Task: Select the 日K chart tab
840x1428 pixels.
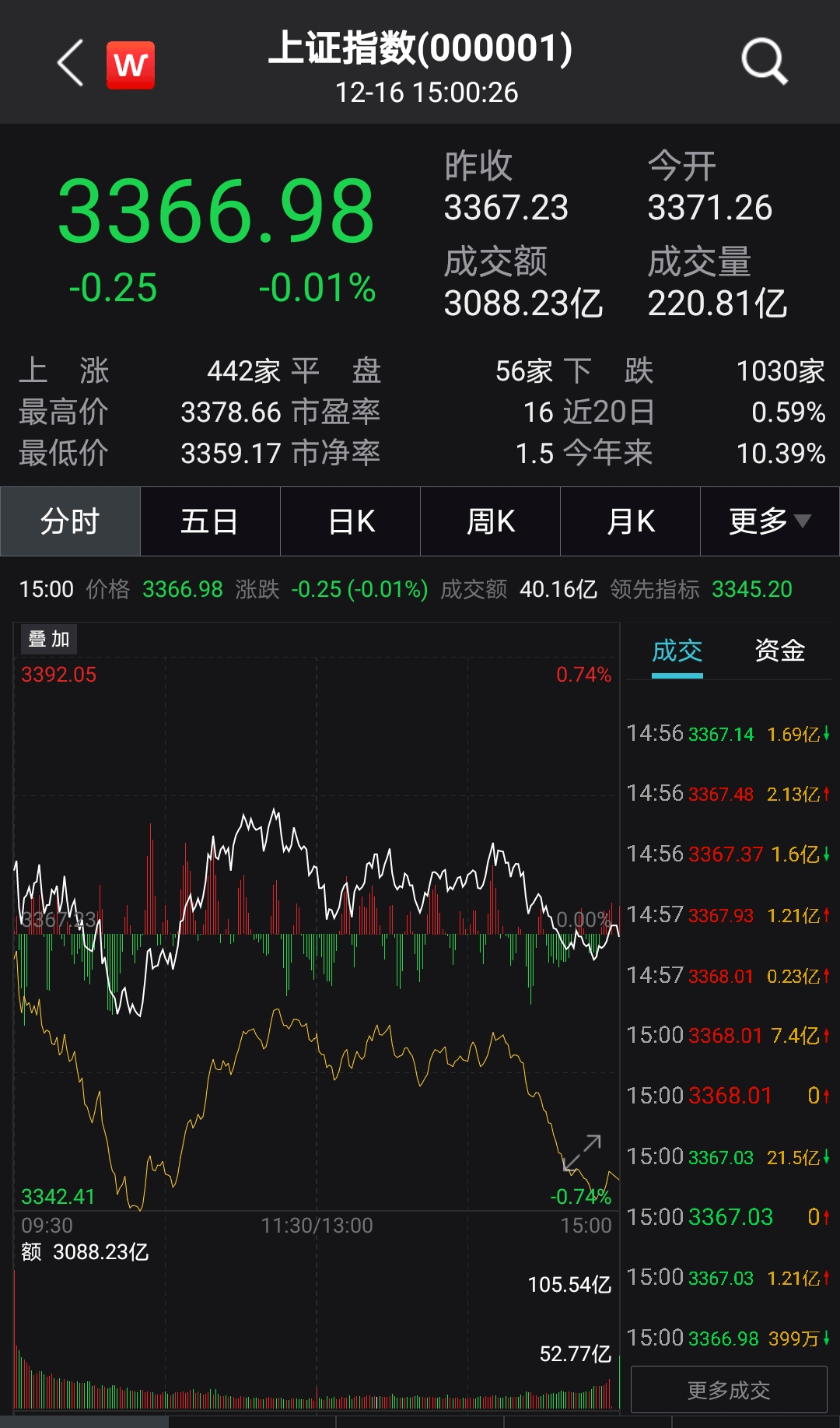Action: click(351, 521)
